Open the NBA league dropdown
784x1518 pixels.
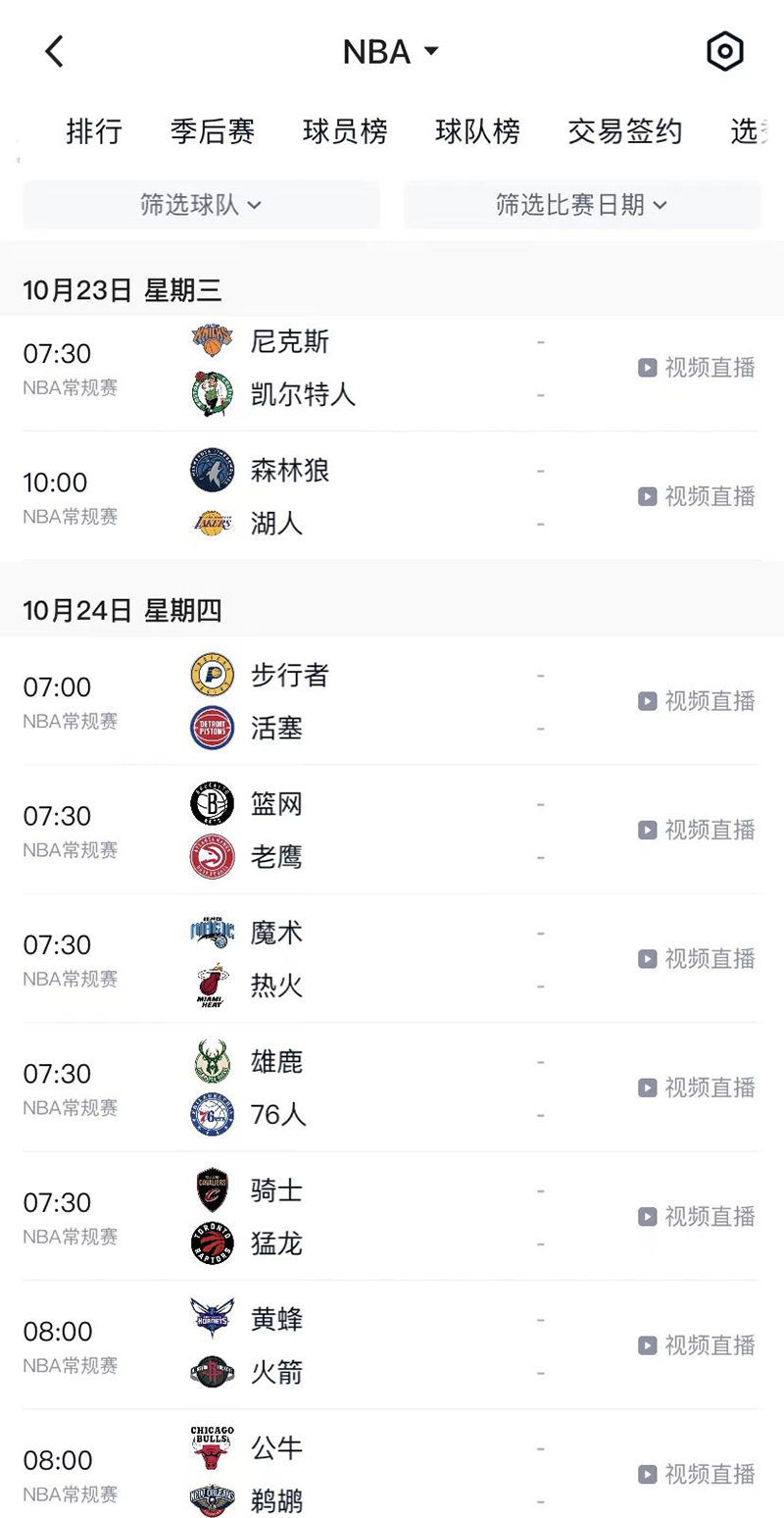[x=391, y=52]
